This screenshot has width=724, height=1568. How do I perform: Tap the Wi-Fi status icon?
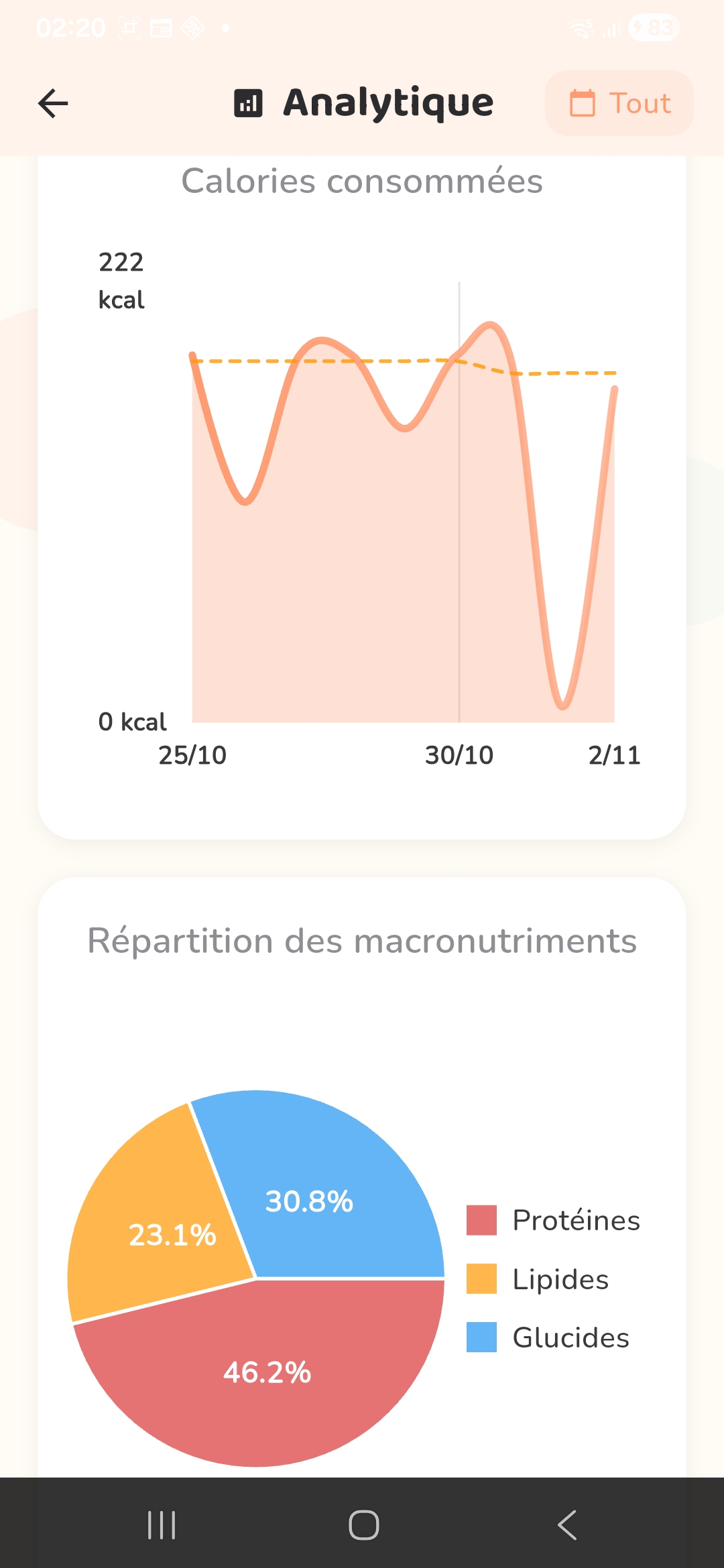pos(580,27)
